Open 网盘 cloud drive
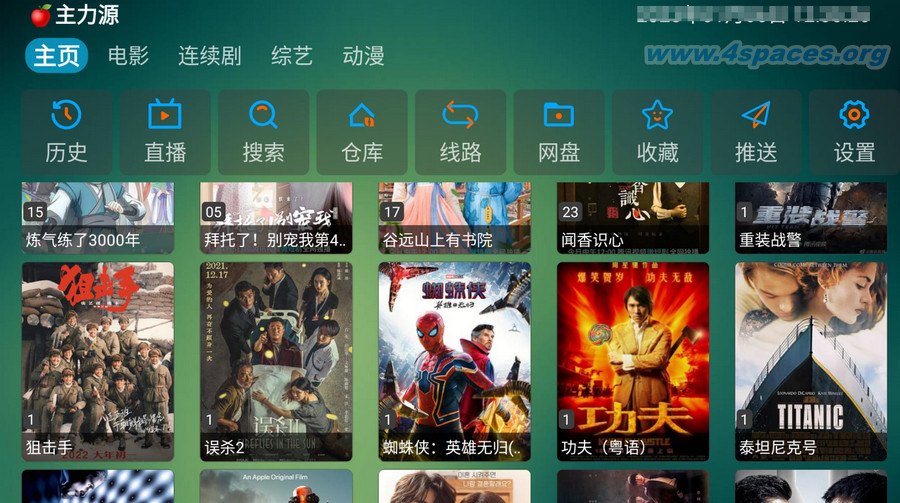The image size is (900, 503). (x=559, y=132)
